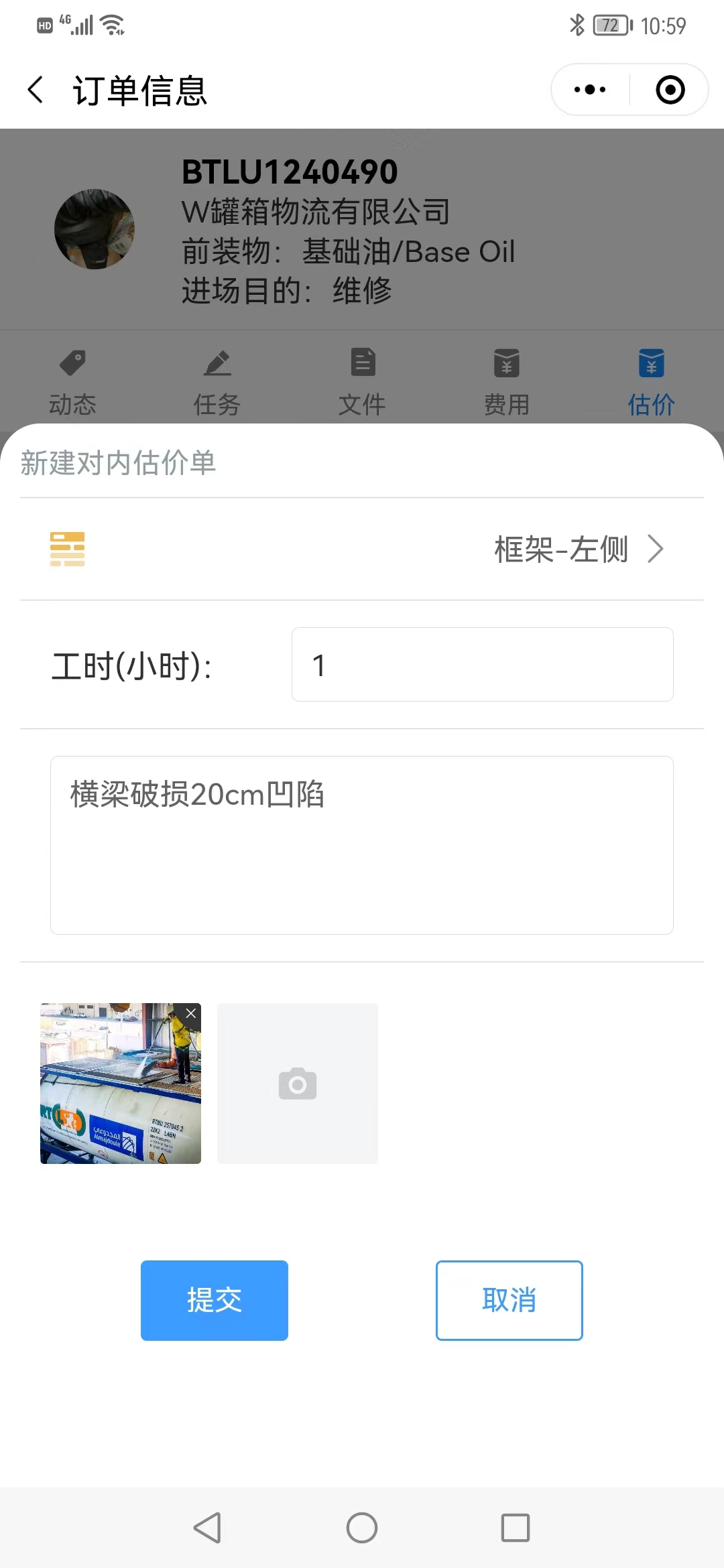This screenshot has height=1568, width=724.
Task: Tap the system home button
Action: [362, 1528]
